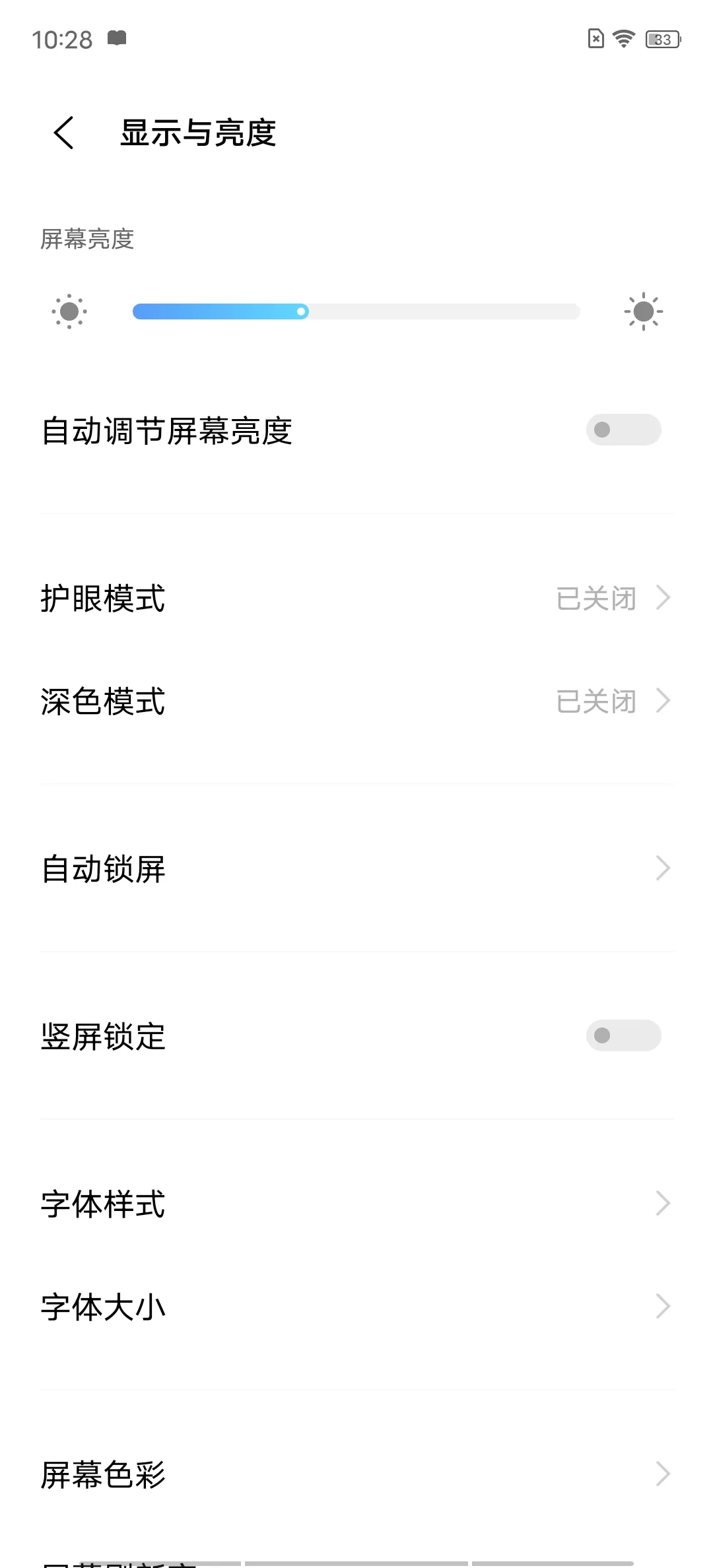The height and width of the screenshot is (1568, 713).
Task: Open 屏幕色彩 settings
Action: 356,1474
